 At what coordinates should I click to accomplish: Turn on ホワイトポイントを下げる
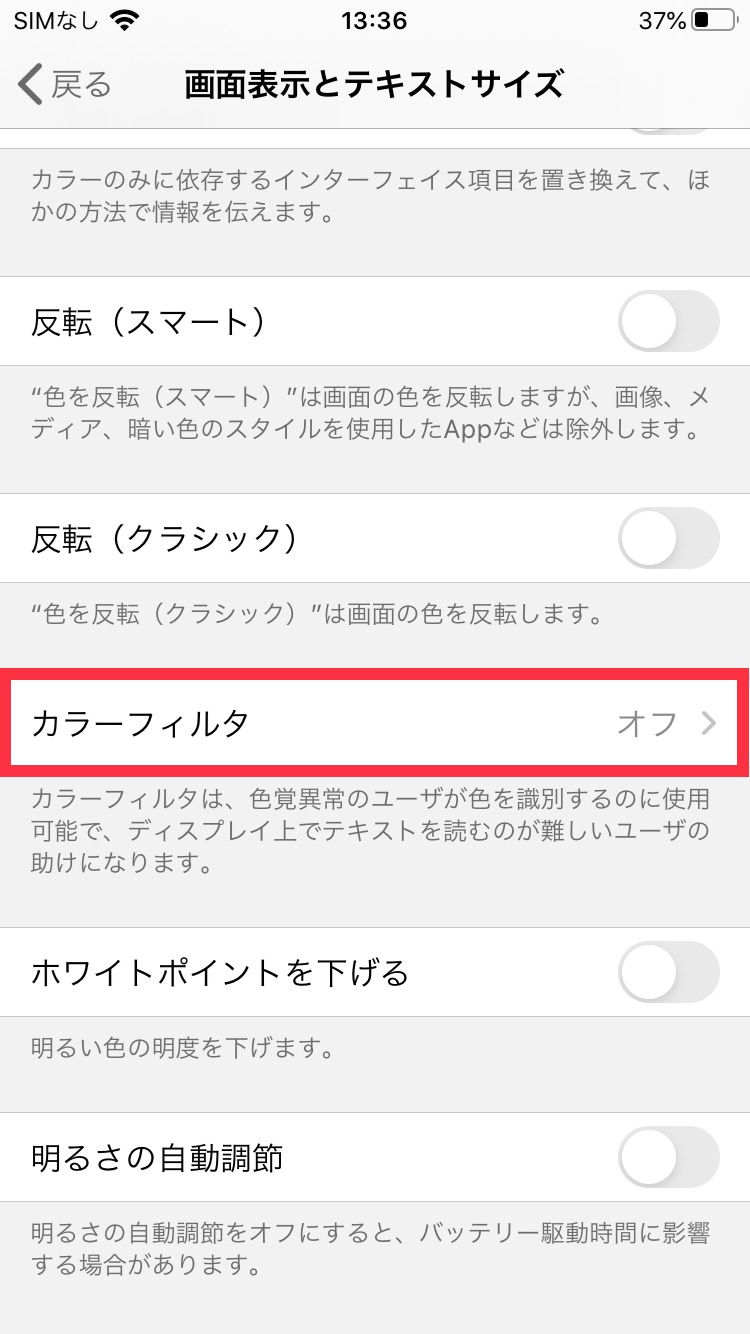(x=669, y=972)
